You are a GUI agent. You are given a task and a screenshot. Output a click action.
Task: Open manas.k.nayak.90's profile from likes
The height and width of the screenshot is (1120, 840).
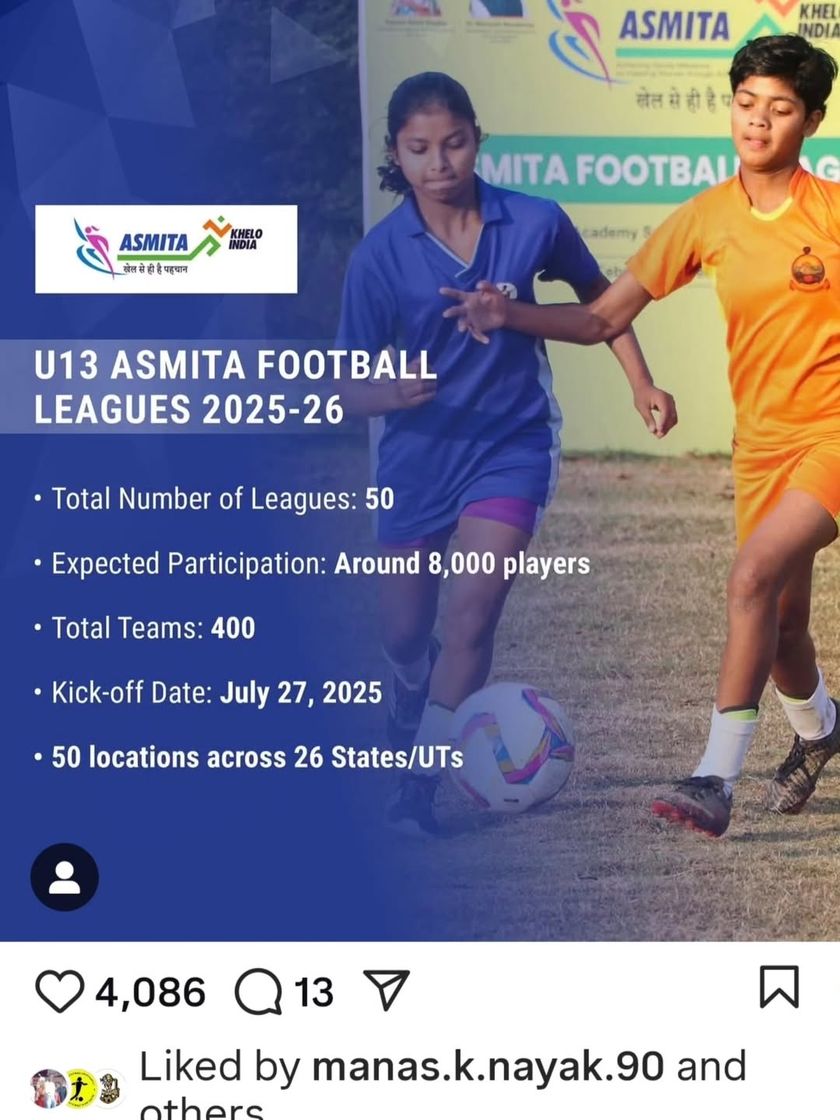[x=487, y=1066]
